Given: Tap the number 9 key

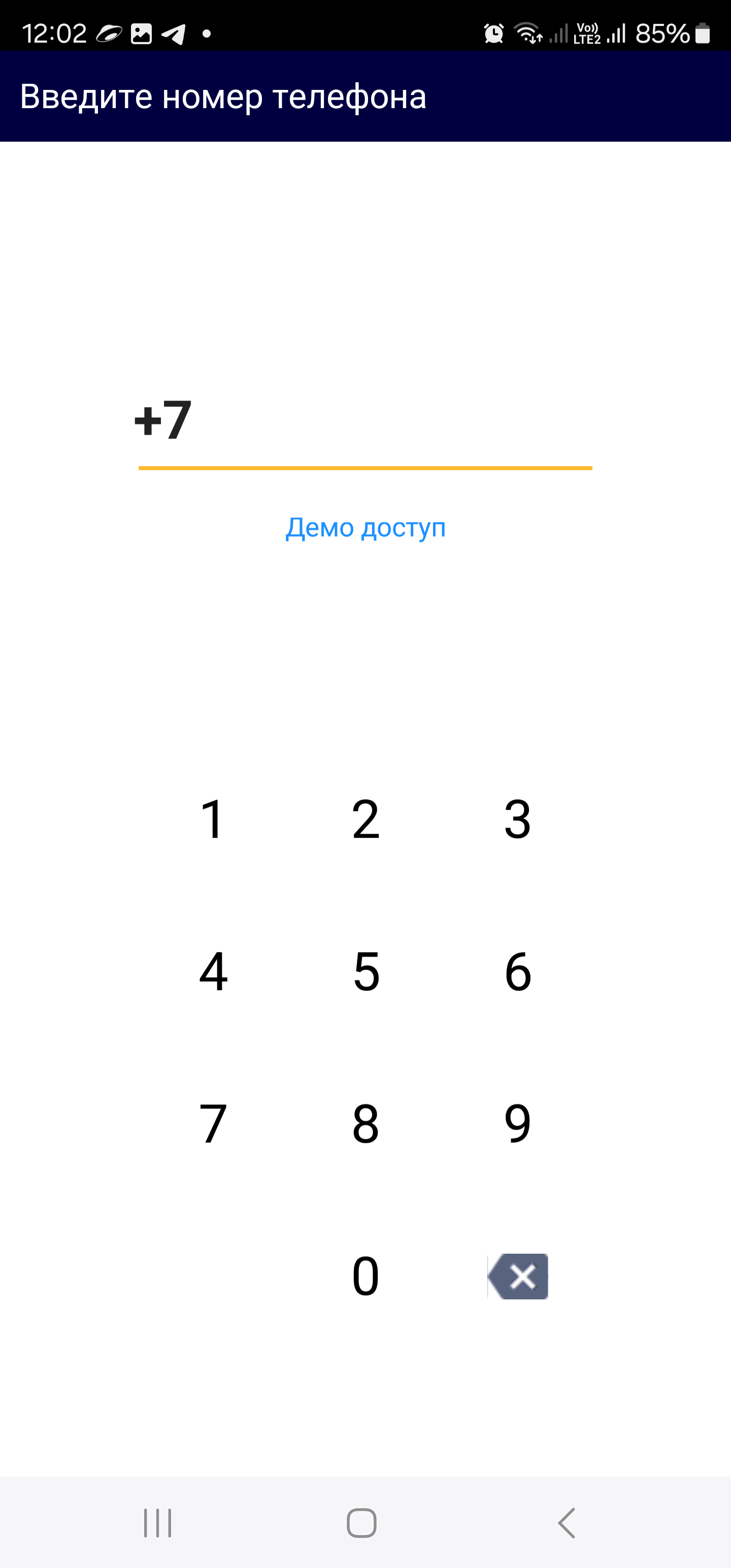Looking at the screenshot, I should [517, 1124].
